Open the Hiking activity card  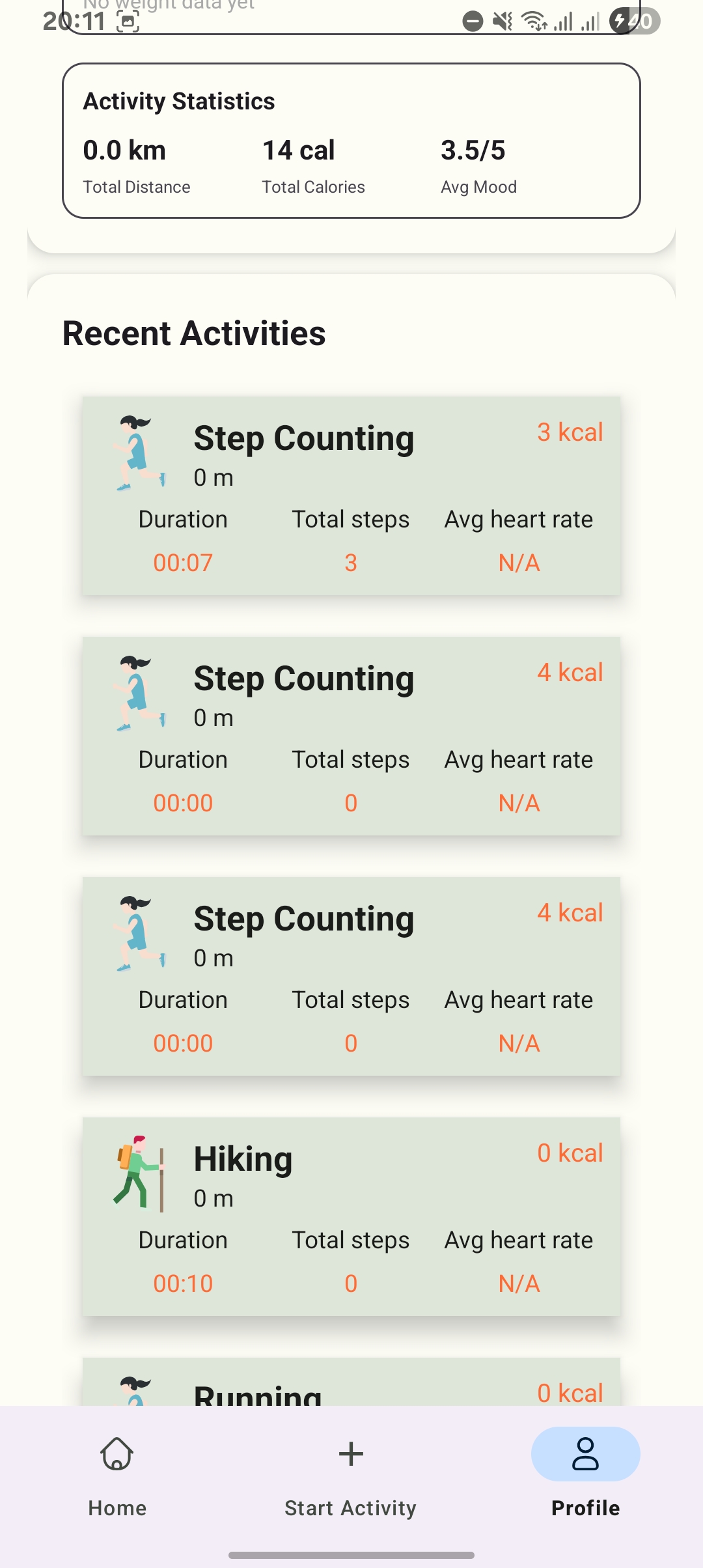pyautogui.click(x=351, y=1216)
